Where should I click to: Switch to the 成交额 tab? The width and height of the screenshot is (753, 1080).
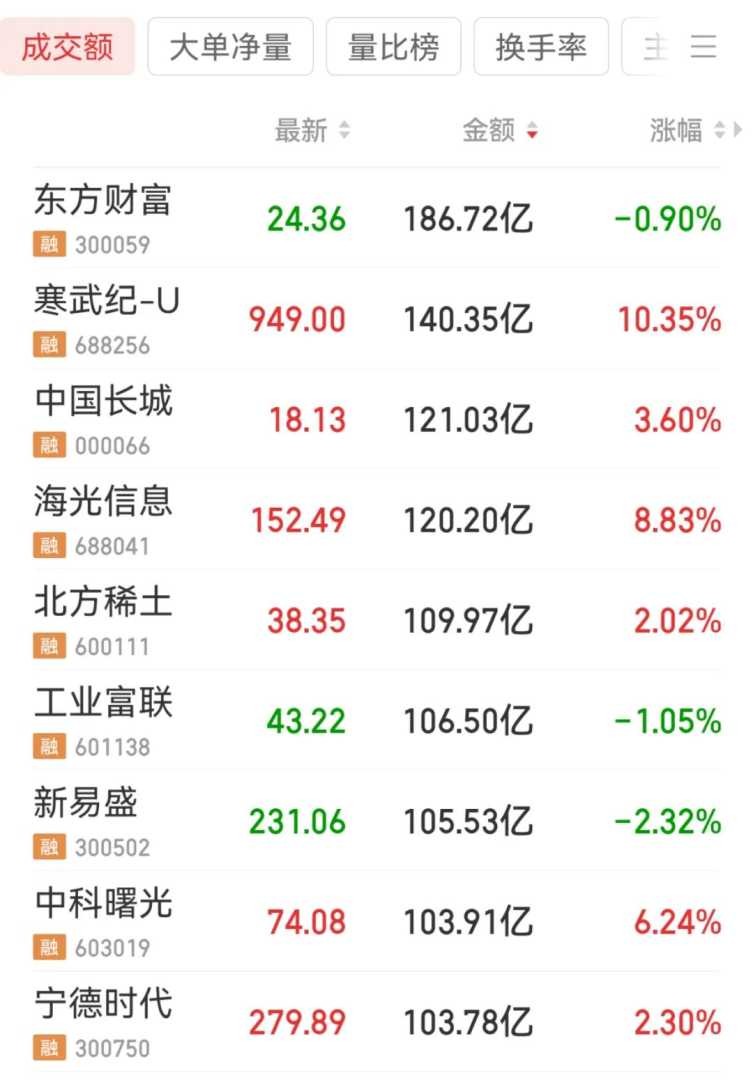pos(68,47)
